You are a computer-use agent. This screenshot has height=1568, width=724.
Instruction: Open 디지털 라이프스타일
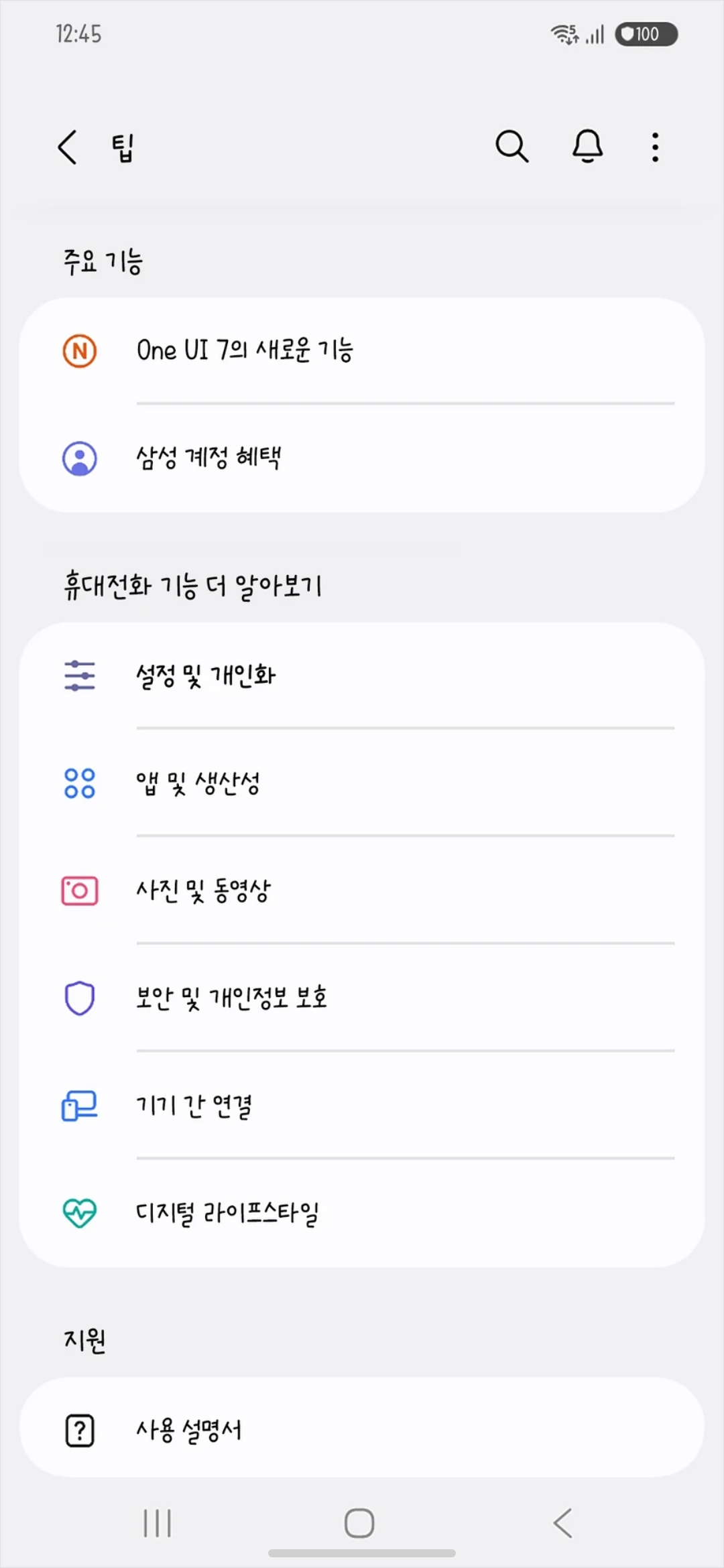pyautogui.click(x=362, y=1212)
